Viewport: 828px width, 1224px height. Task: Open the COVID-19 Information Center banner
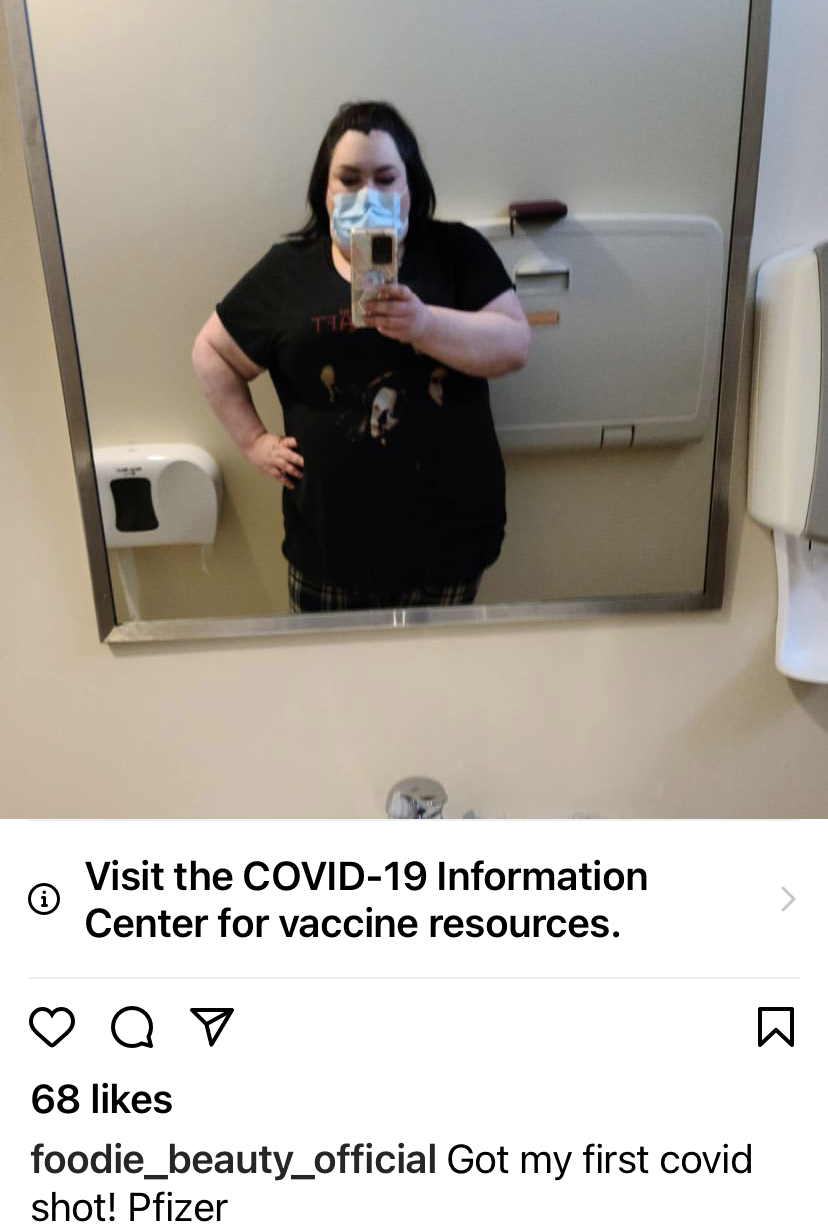[x=414, y=899]
